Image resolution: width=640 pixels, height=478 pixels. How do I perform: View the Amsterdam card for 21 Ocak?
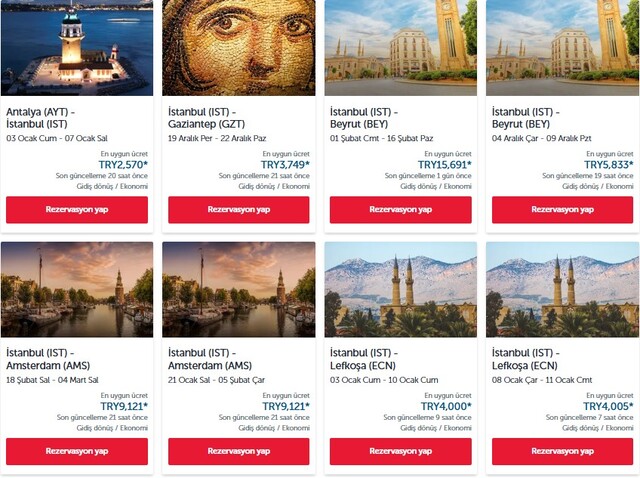click(x=239, y=289)
